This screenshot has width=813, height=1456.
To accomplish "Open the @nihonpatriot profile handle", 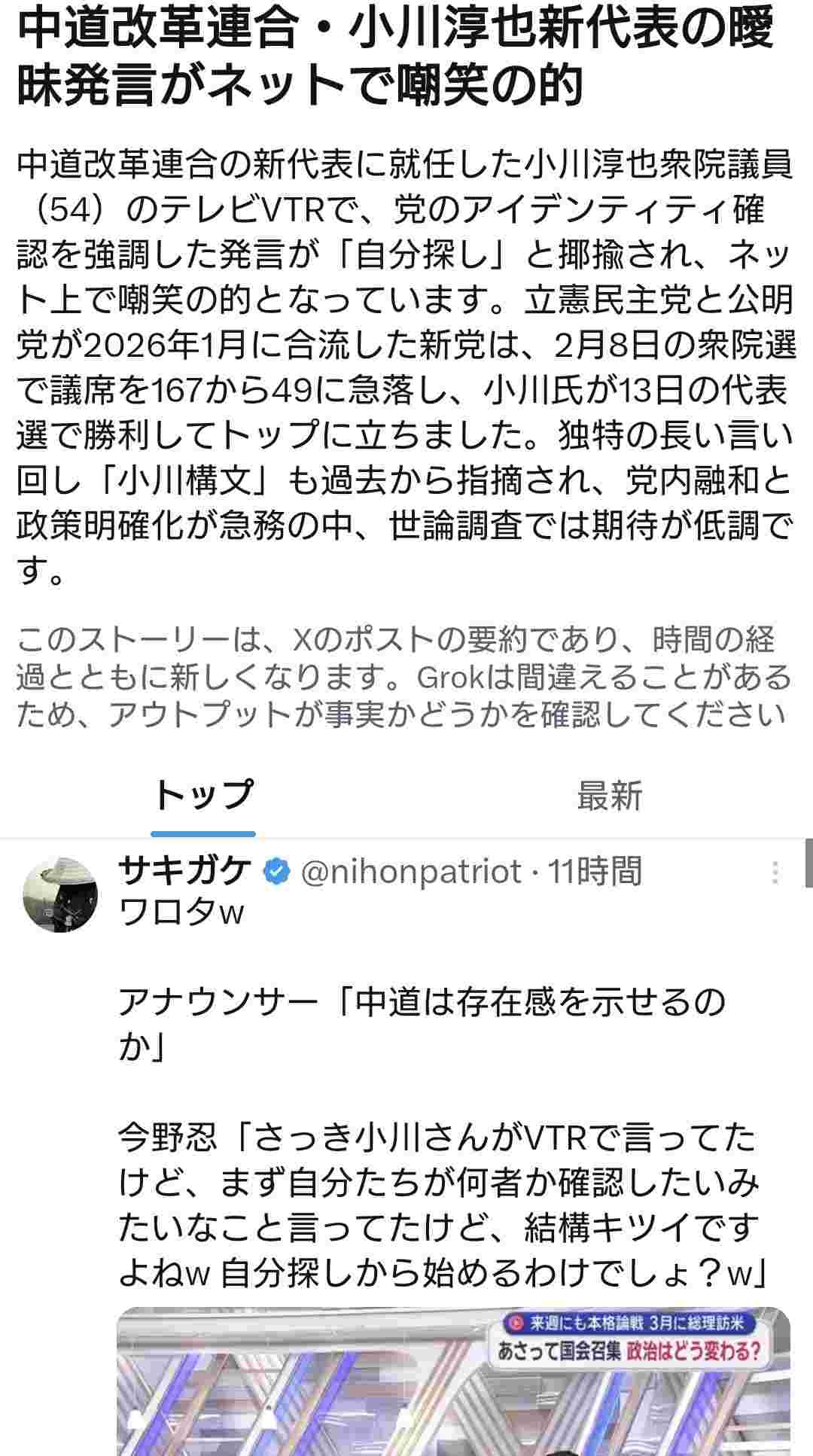I will (411, 872).
